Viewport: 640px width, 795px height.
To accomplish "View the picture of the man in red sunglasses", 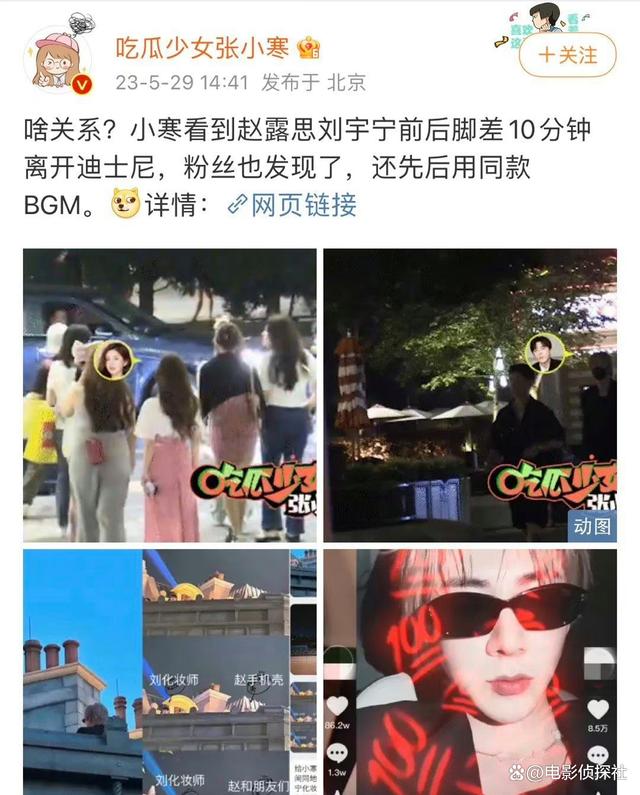I will (x=470, y=670).
